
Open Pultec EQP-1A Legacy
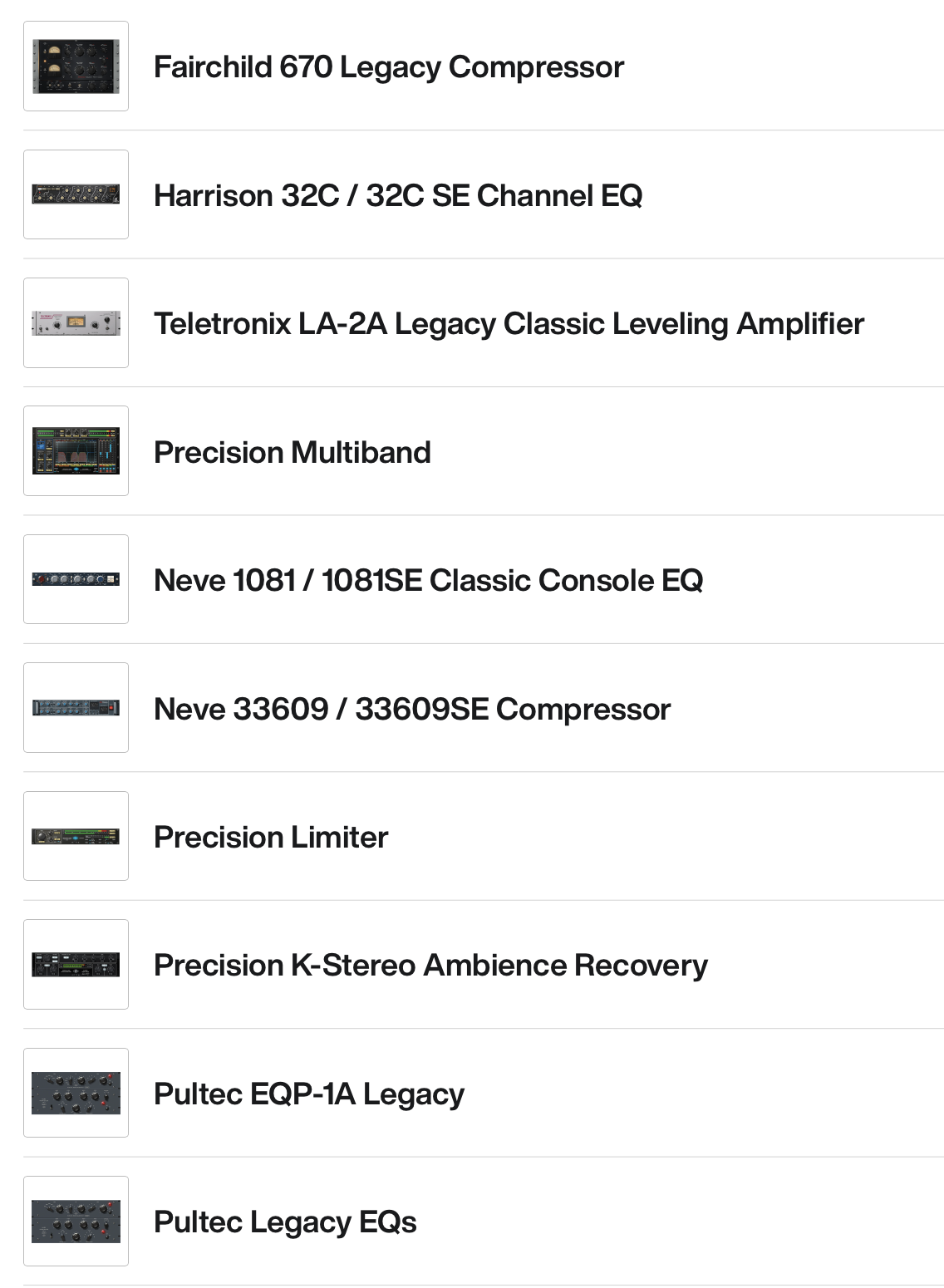pos(308,1094)
